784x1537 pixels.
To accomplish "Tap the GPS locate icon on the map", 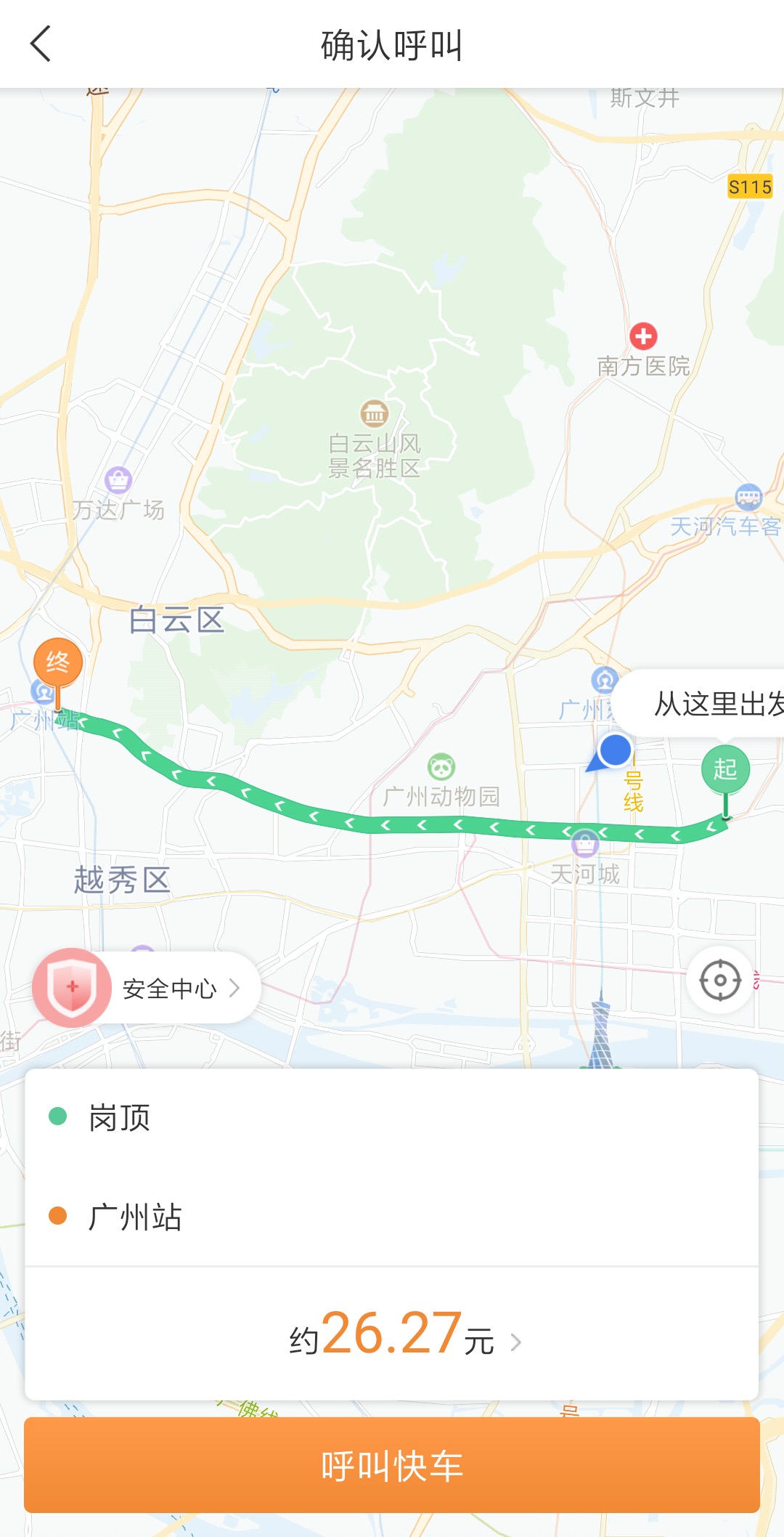I will click(719, 979).
